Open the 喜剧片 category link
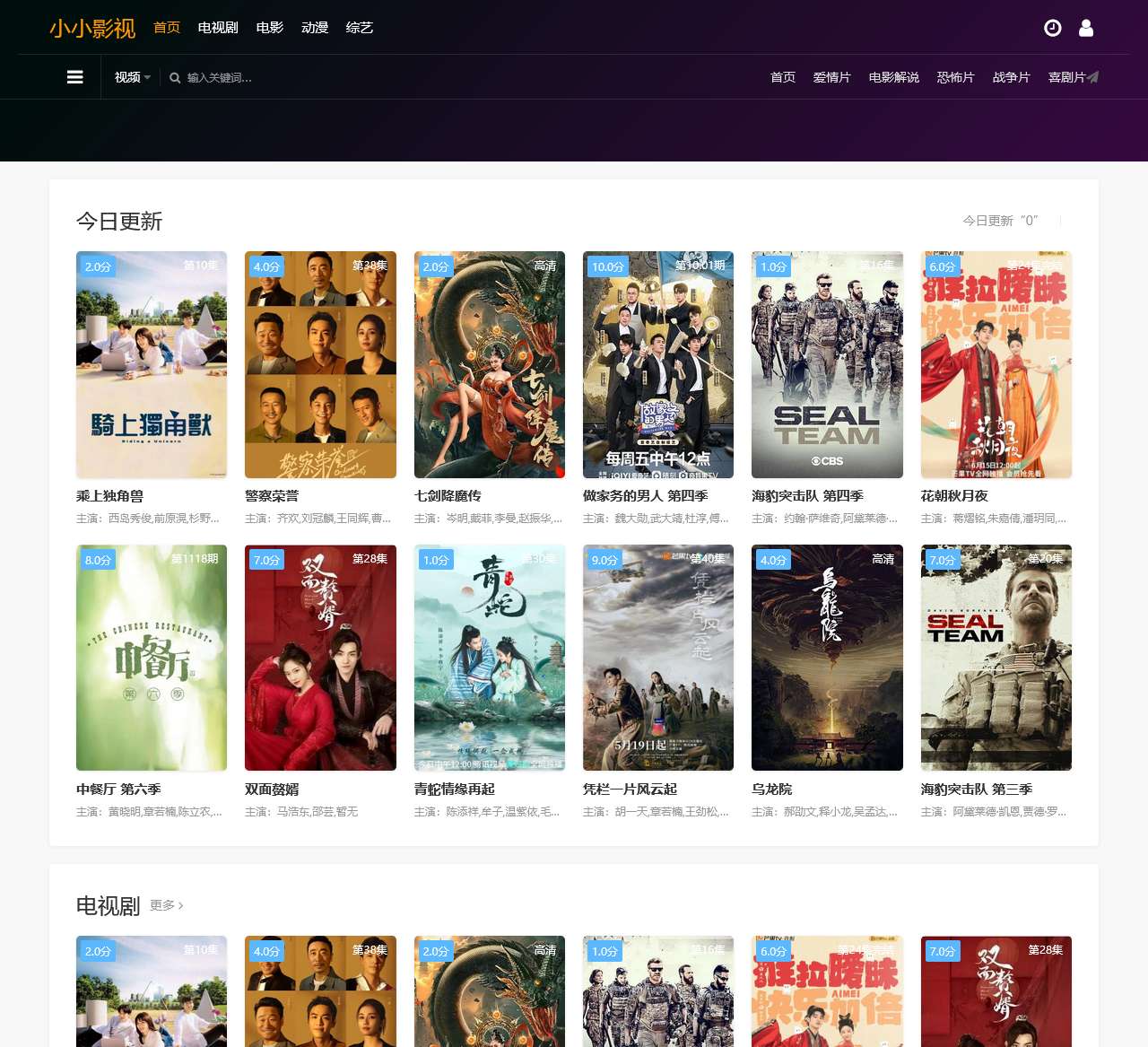 (1066, 77)
